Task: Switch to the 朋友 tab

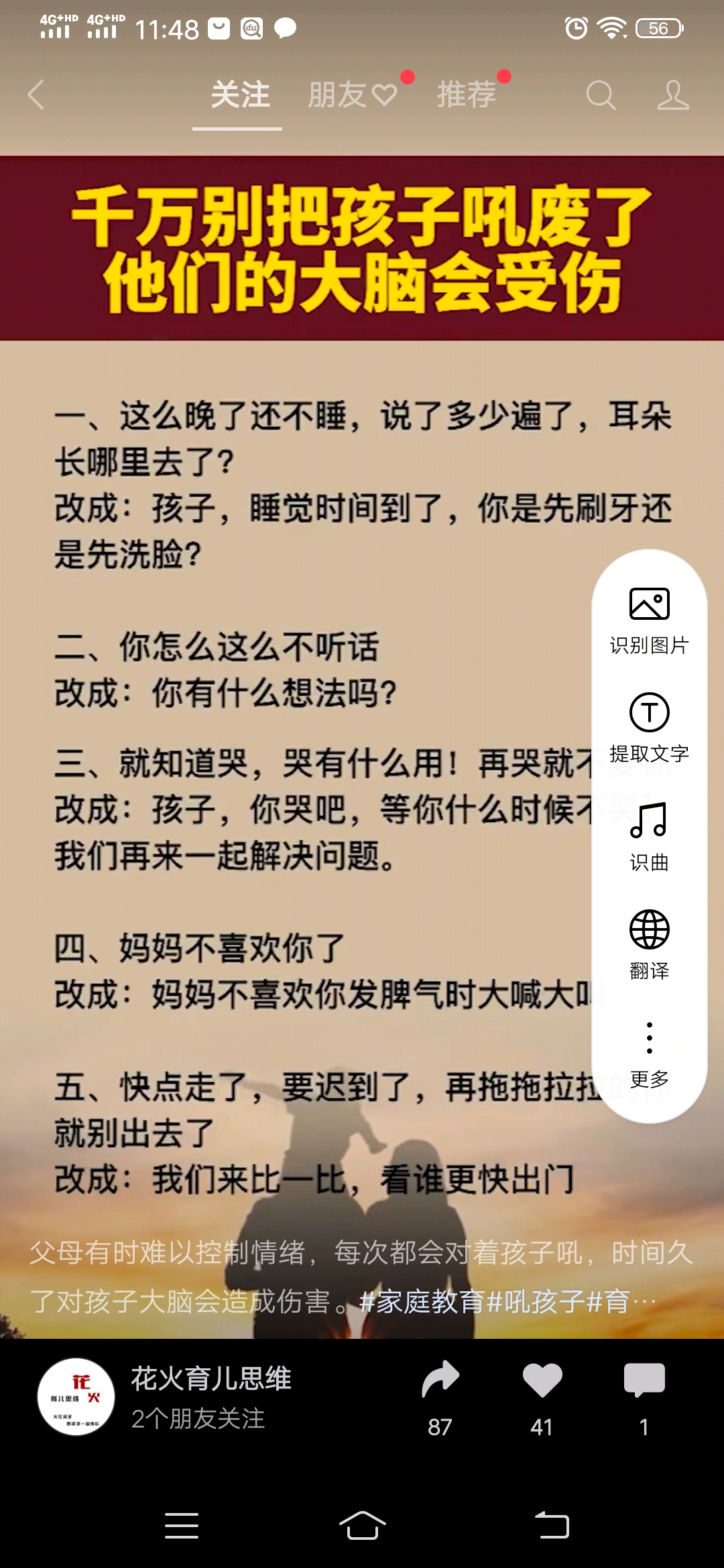Action: (x=352, y=94)
